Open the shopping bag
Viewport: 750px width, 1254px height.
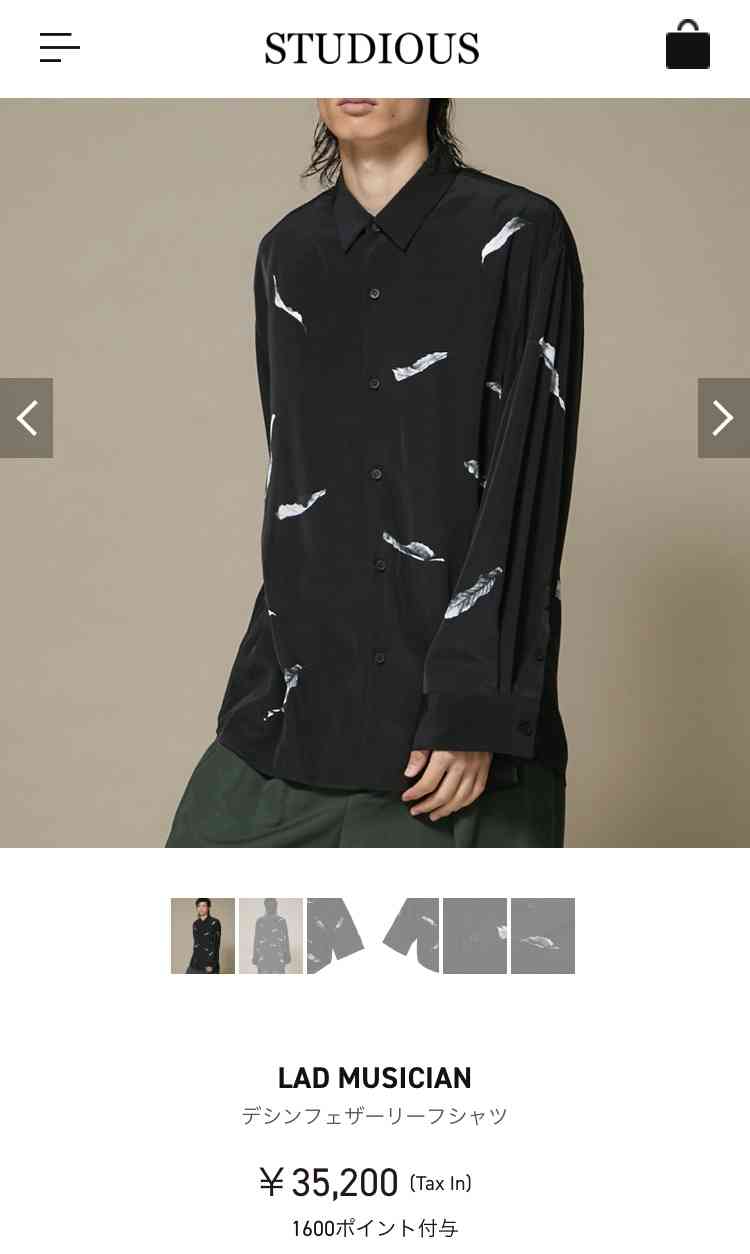[688, 45]
